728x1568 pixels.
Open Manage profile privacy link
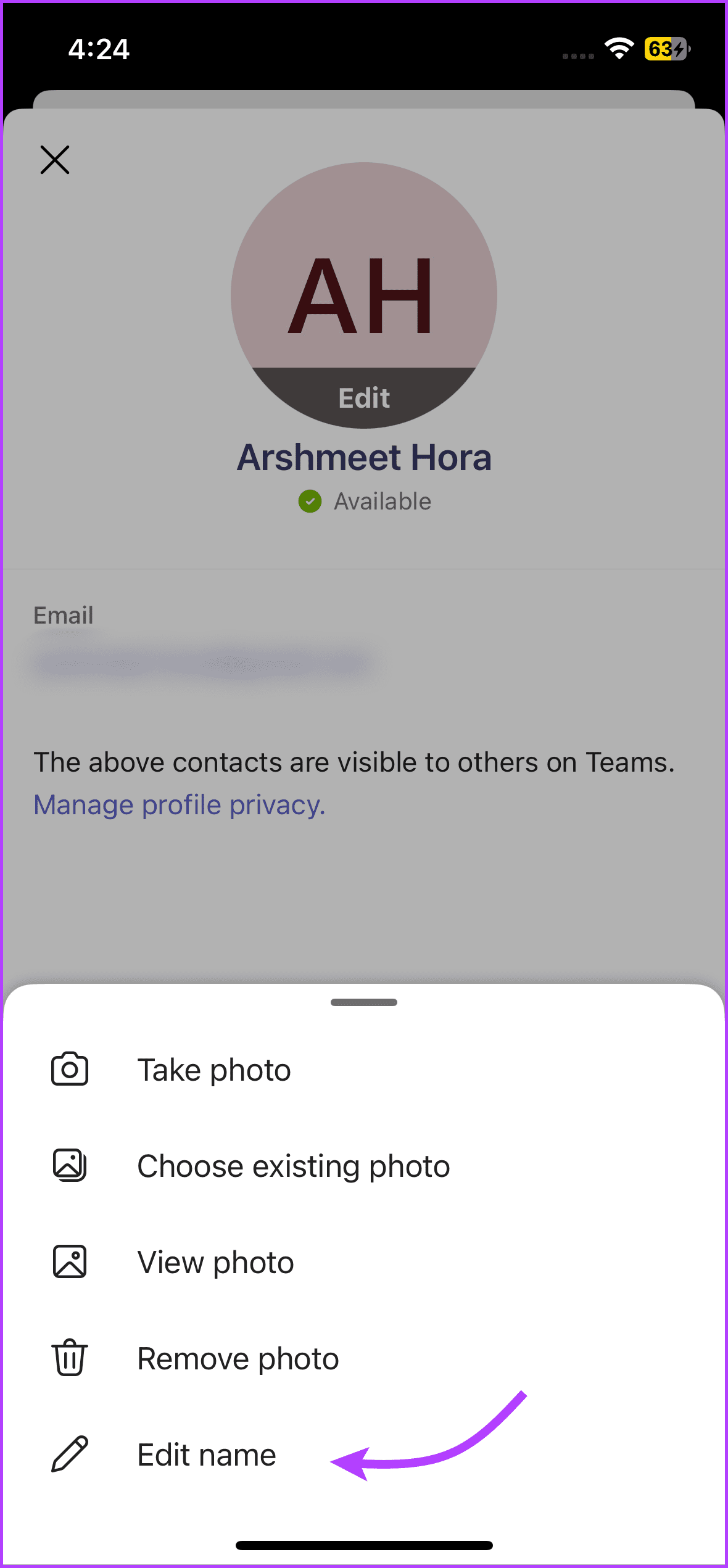[180, 804]
